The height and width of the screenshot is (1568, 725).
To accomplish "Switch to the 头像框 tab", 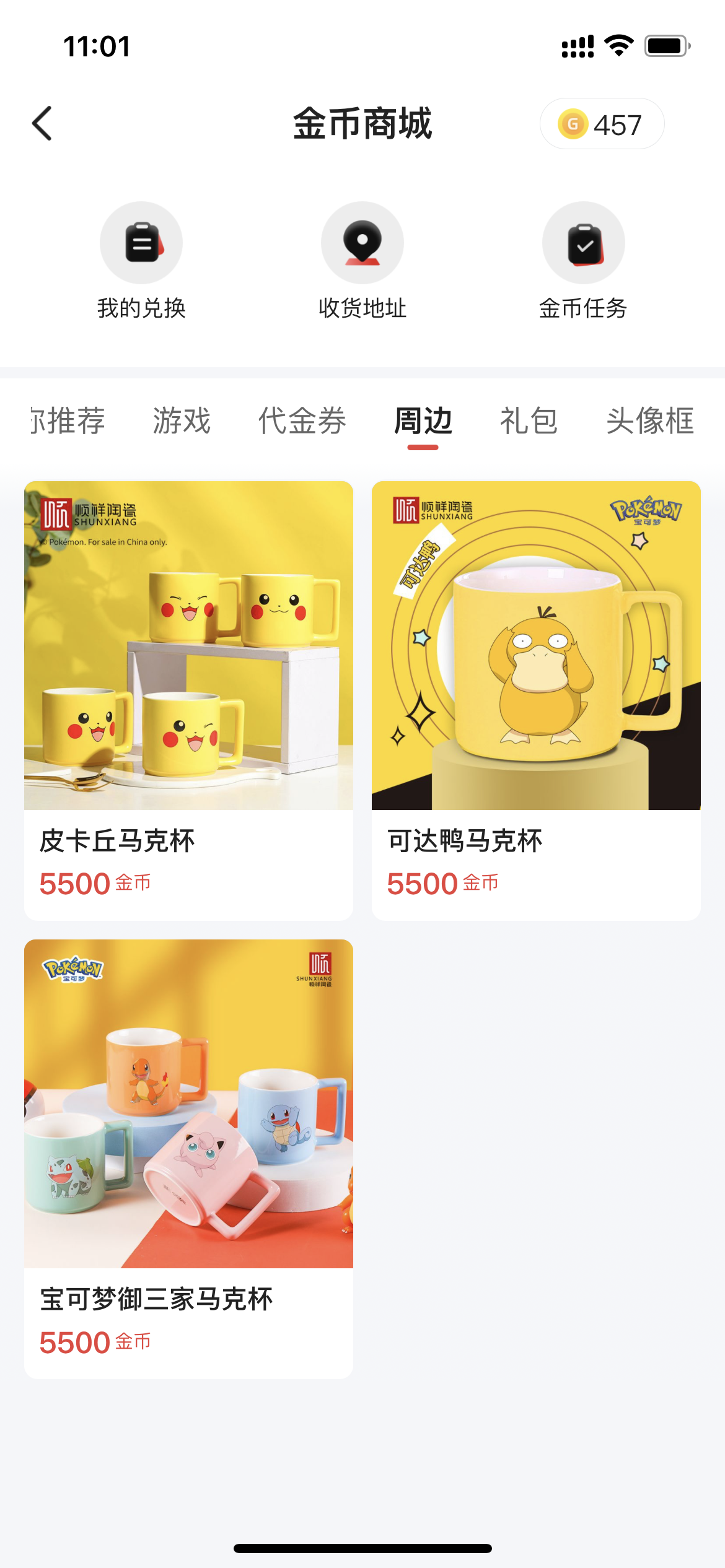I will click(650, 421).
